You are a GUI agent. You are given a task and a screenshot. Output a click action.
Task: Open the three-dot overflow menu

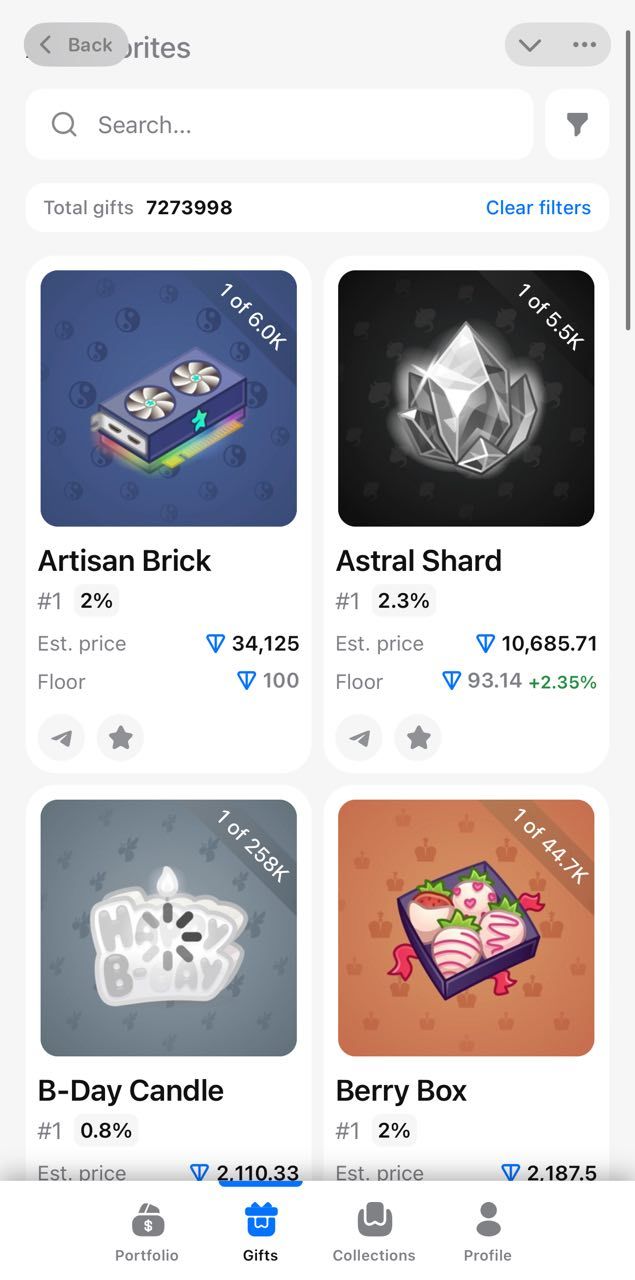584,45
